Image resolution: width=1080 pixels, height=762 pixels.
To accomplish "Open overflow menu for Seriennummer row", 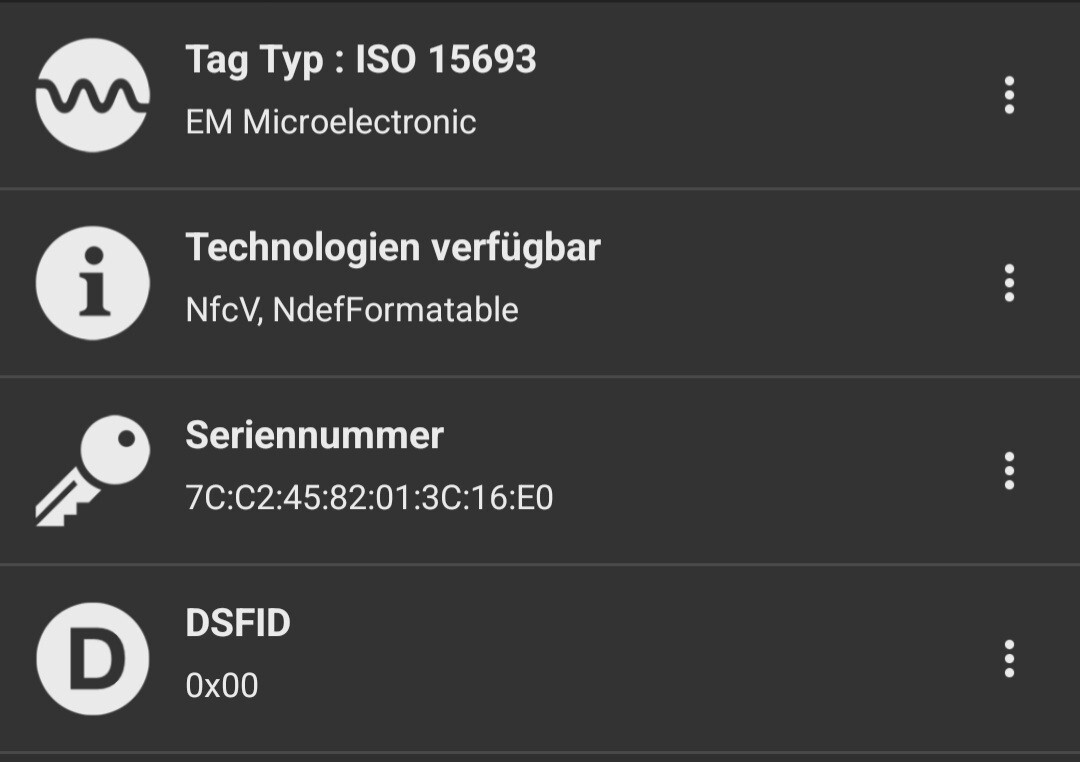I will 1009,471.
